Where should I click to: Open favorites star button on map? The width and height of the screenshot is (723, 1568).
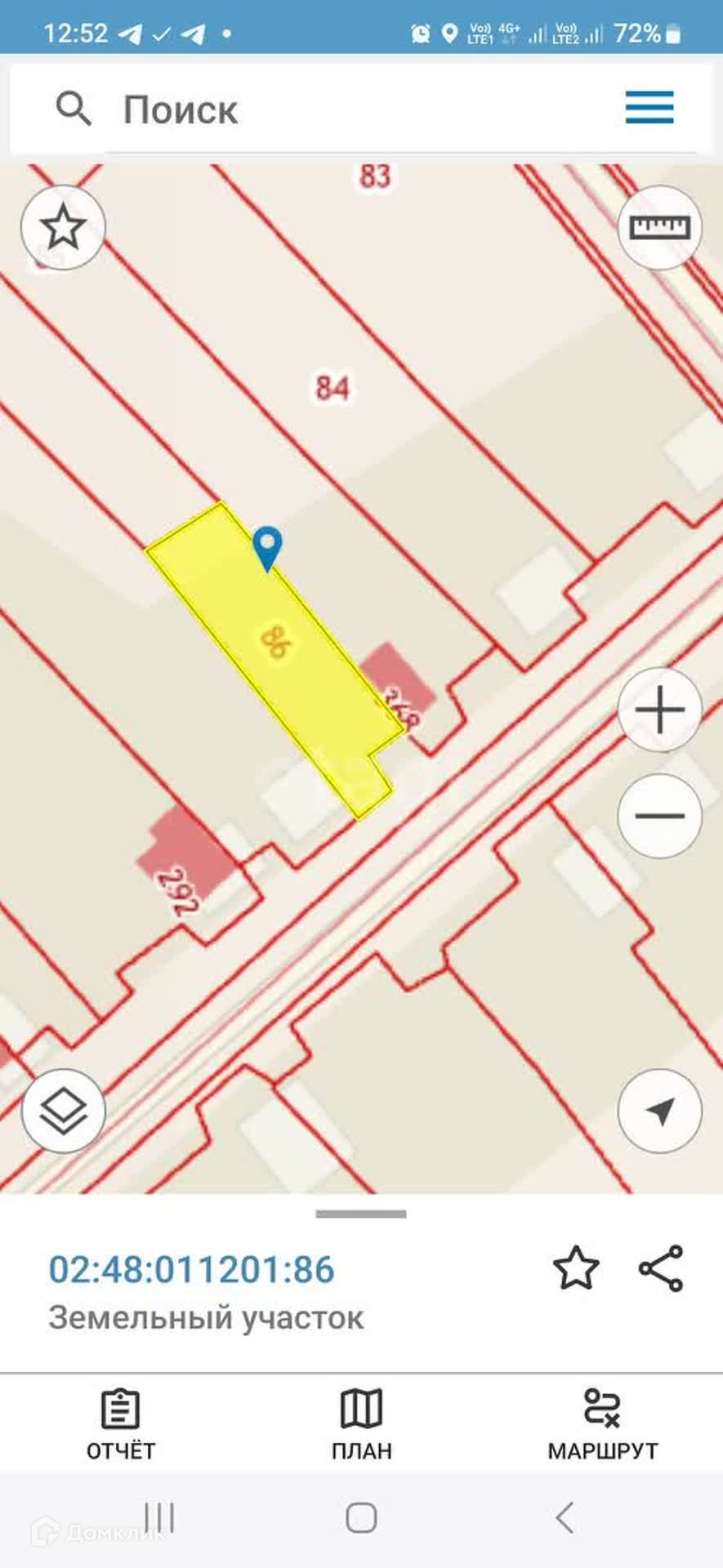click(63, 227)
